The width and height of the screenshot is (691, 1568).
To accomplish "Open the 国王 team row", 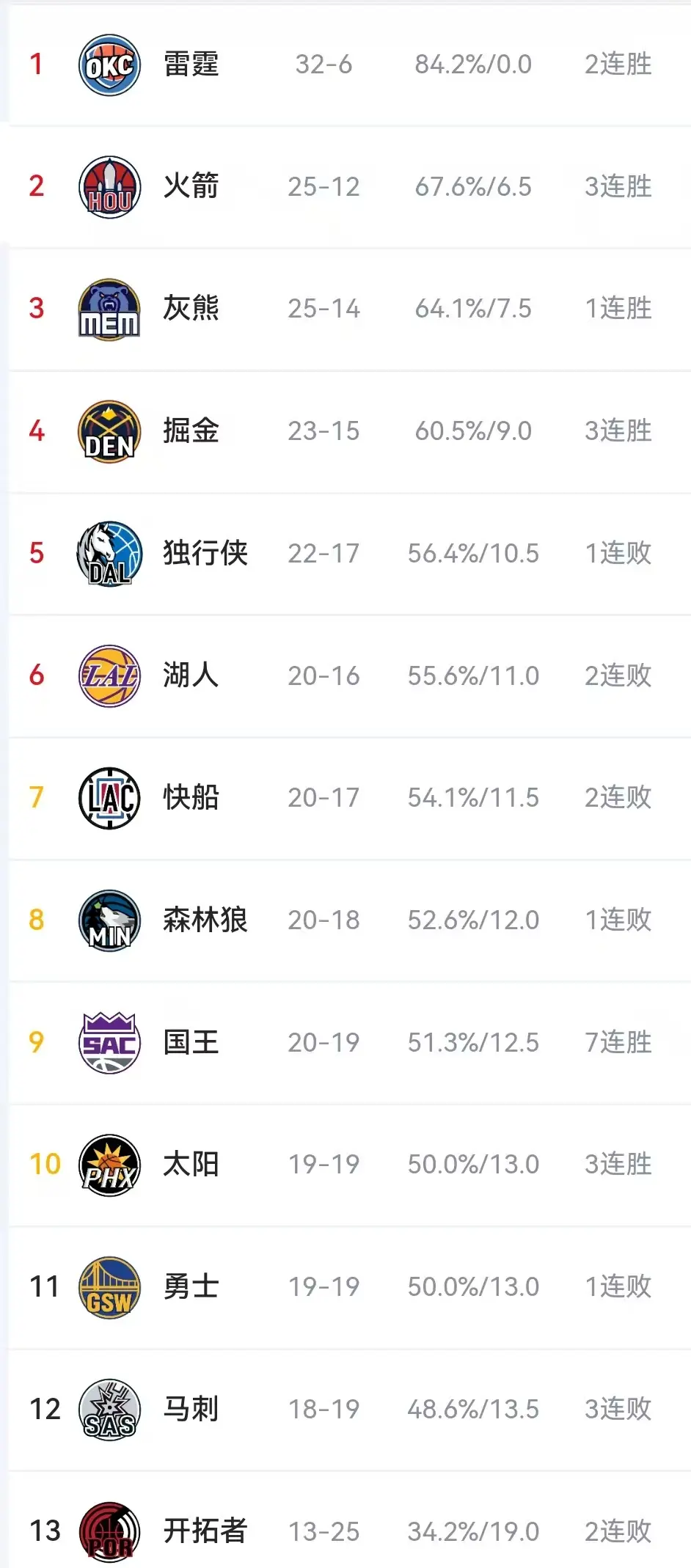I will [191, 1042].
